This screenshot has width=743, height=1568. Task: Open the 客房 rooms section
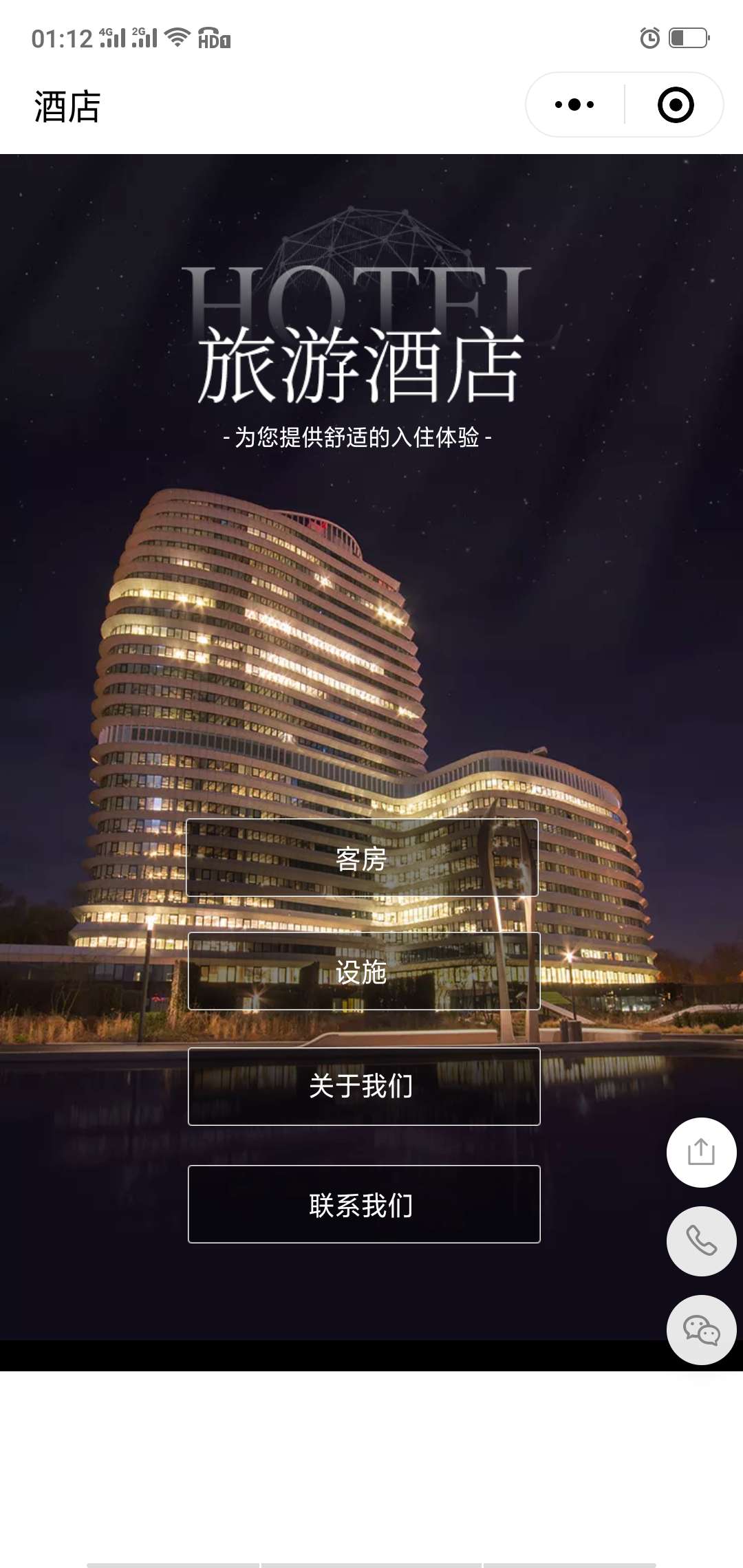(x=363, y=858)
